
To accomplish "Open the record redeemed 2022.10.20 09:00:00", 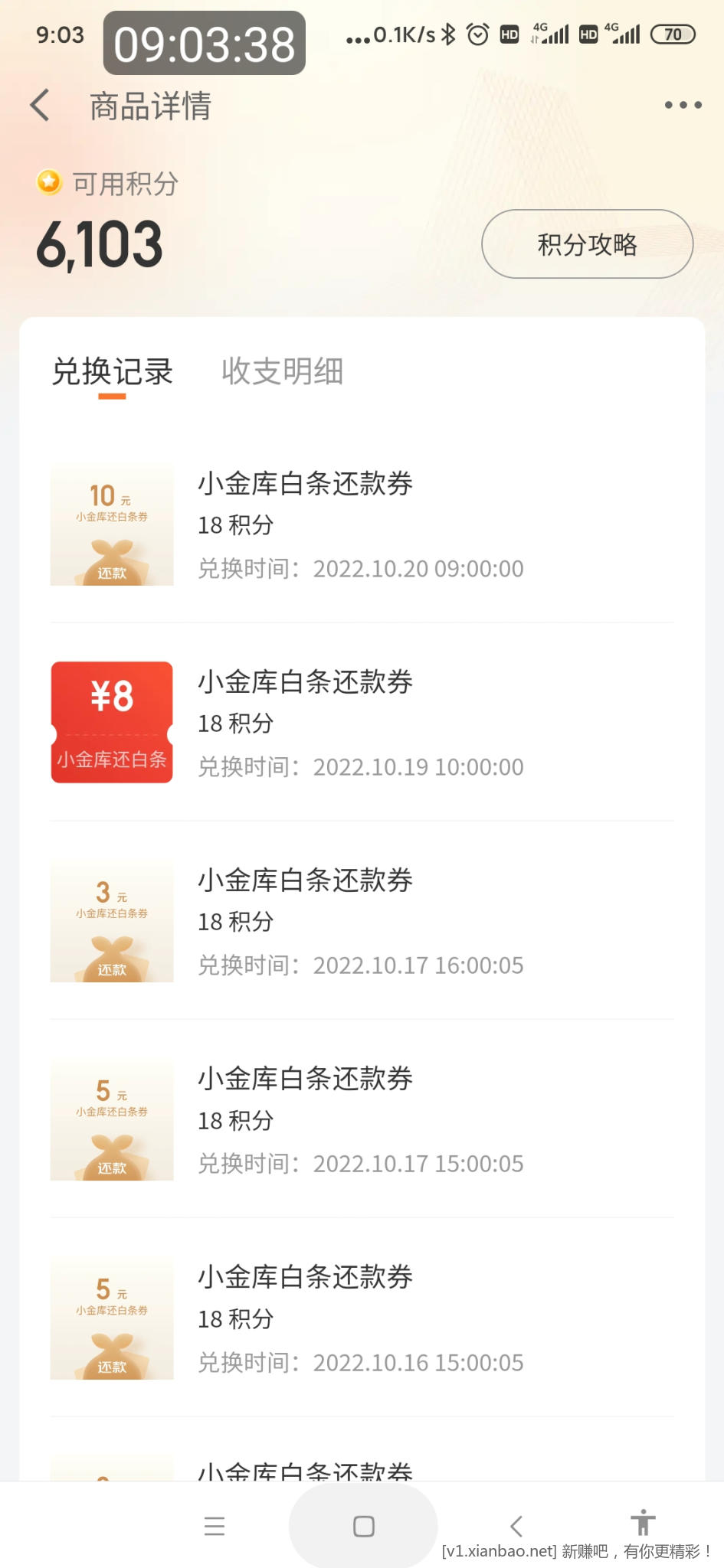I will coord(360,525).
